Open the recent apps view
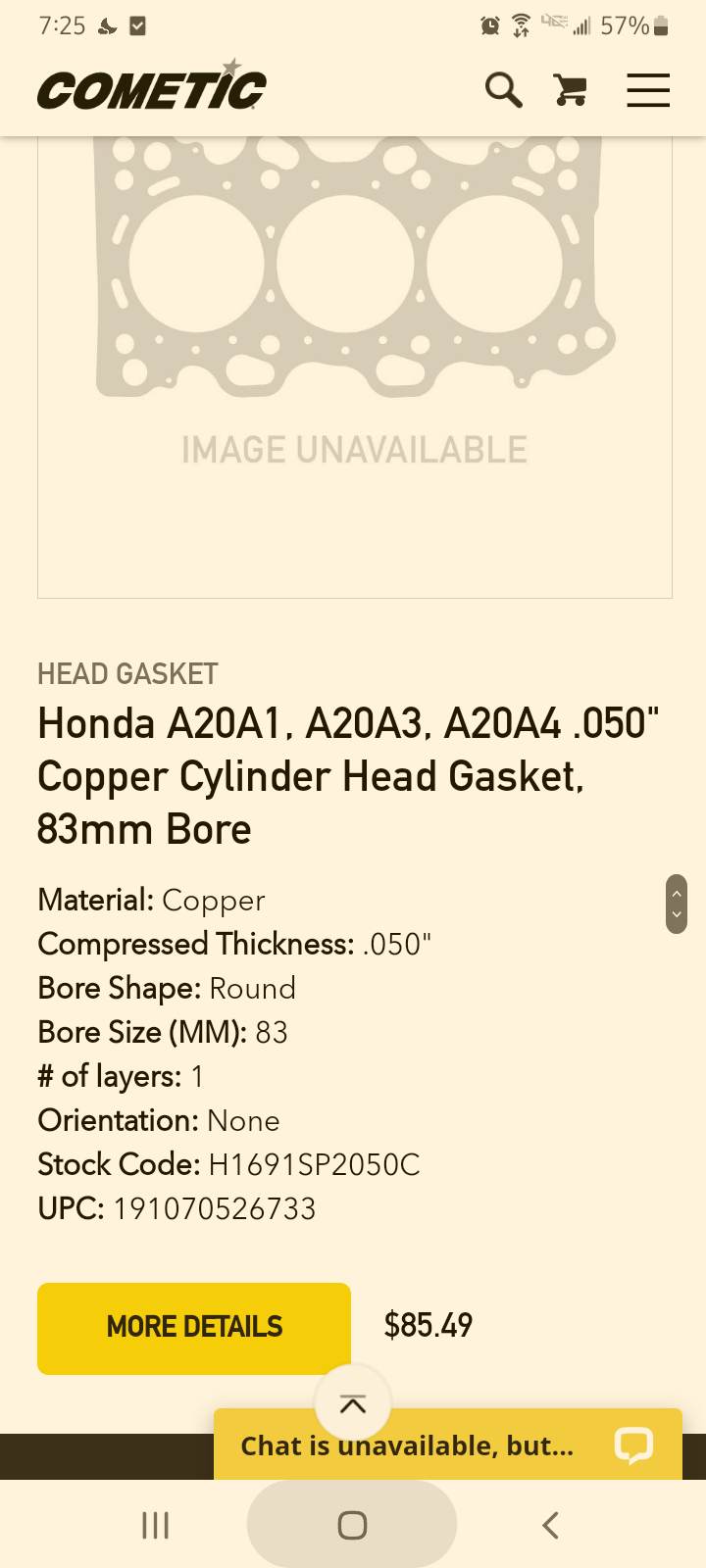Screen dimensions: 706x1568 156,1525
